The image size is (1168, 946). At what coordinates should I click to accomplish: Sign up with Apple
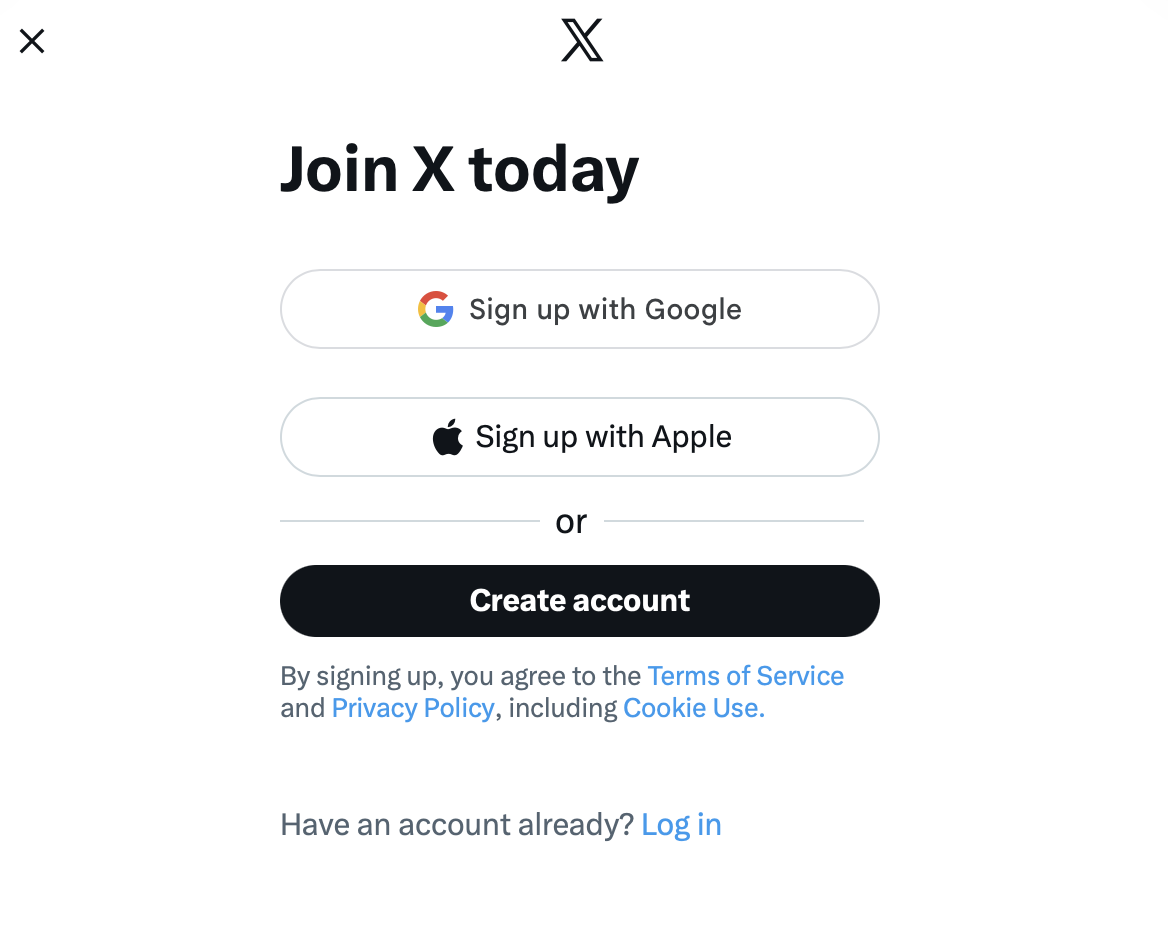tap(579, 437)
